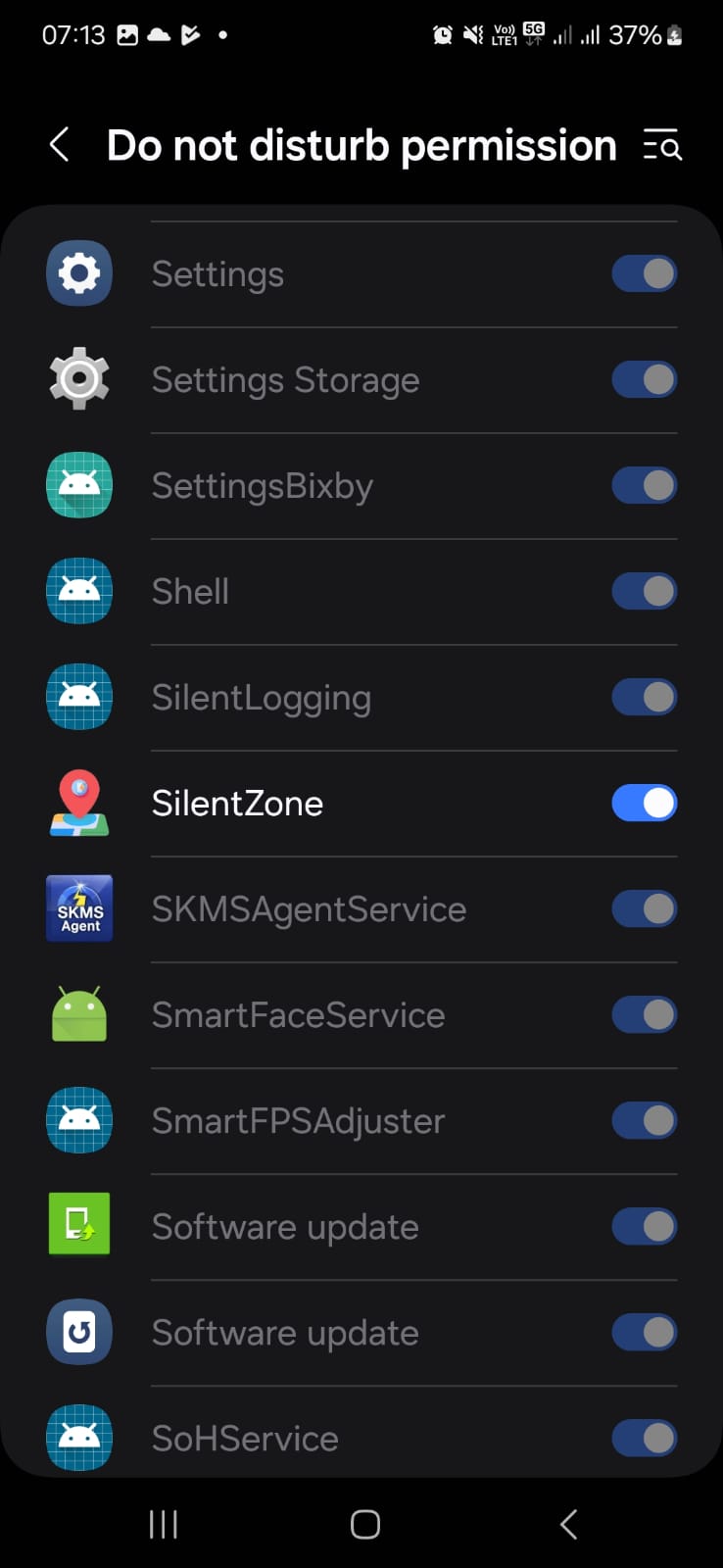This screenshot has width=723, height=1568.
Task: Toggle the SettingsBixby switch
Action: tap(644, 486)
